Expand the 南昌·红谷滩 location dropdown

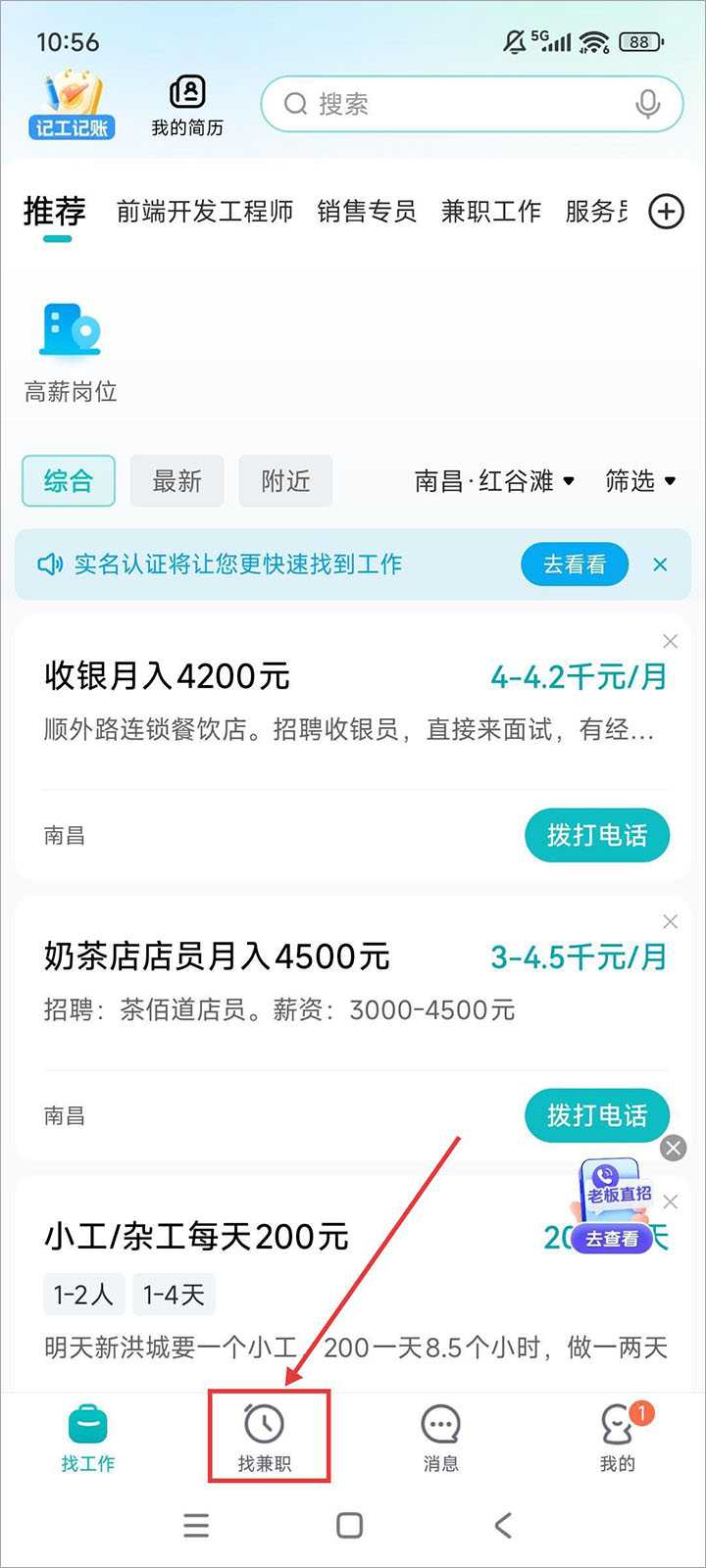494,481
